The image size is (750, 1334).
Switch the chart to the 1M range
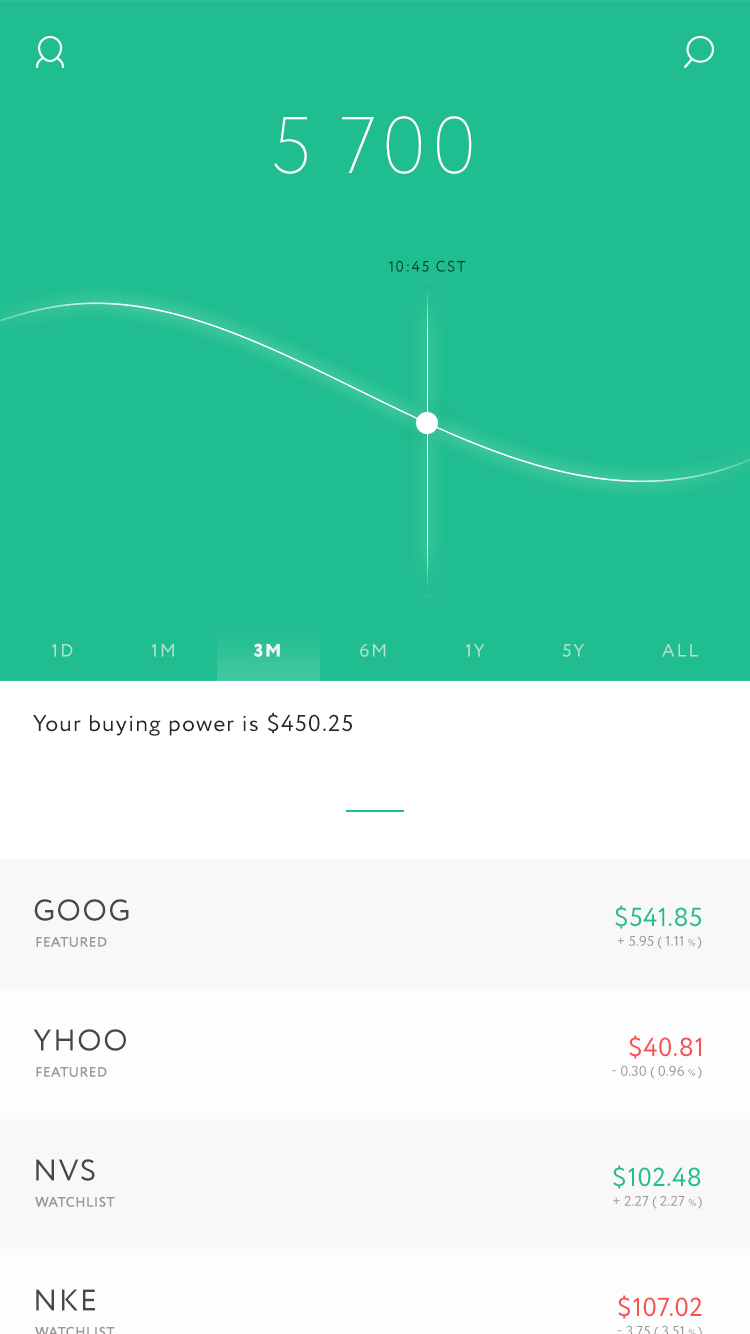163,650
